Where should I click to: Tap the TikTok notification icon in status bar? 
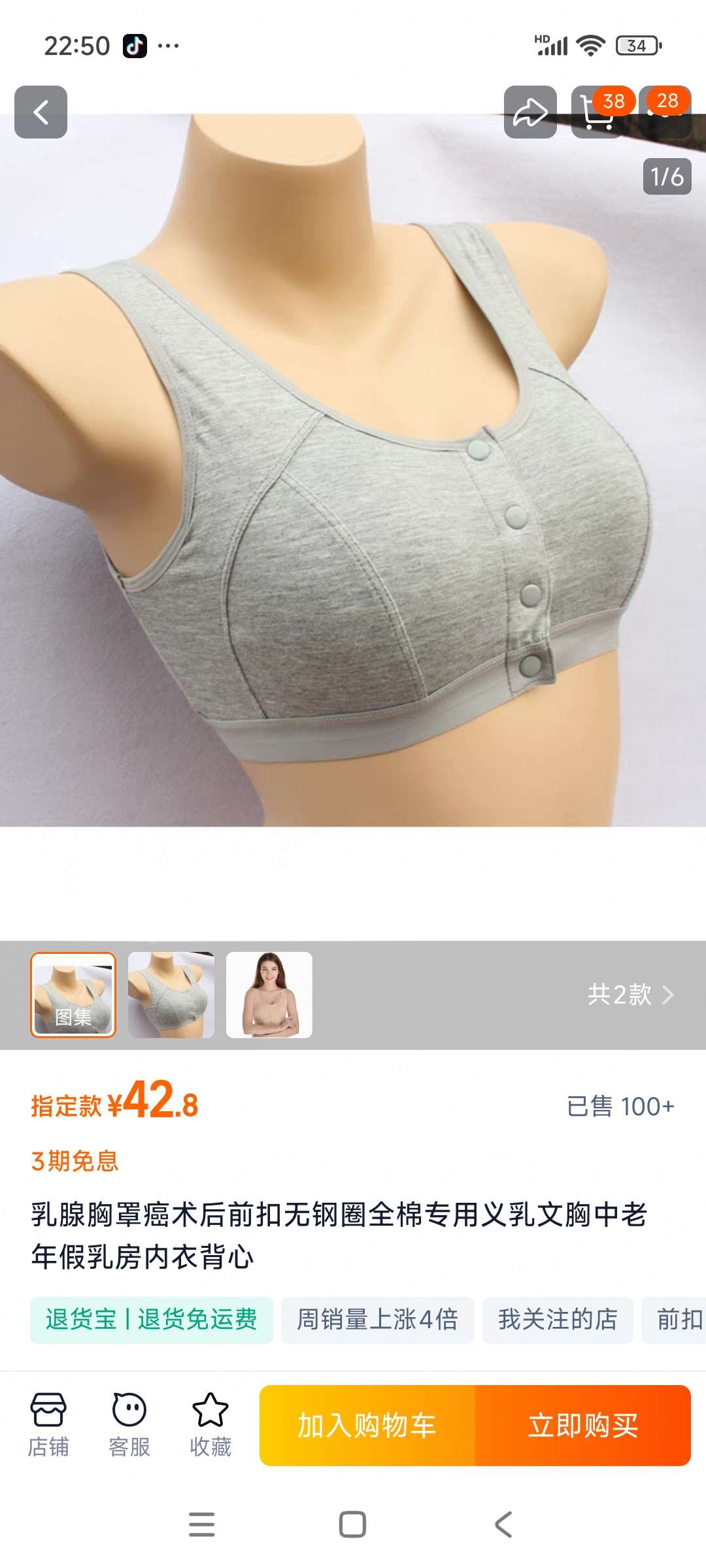[x=134, y=46]
